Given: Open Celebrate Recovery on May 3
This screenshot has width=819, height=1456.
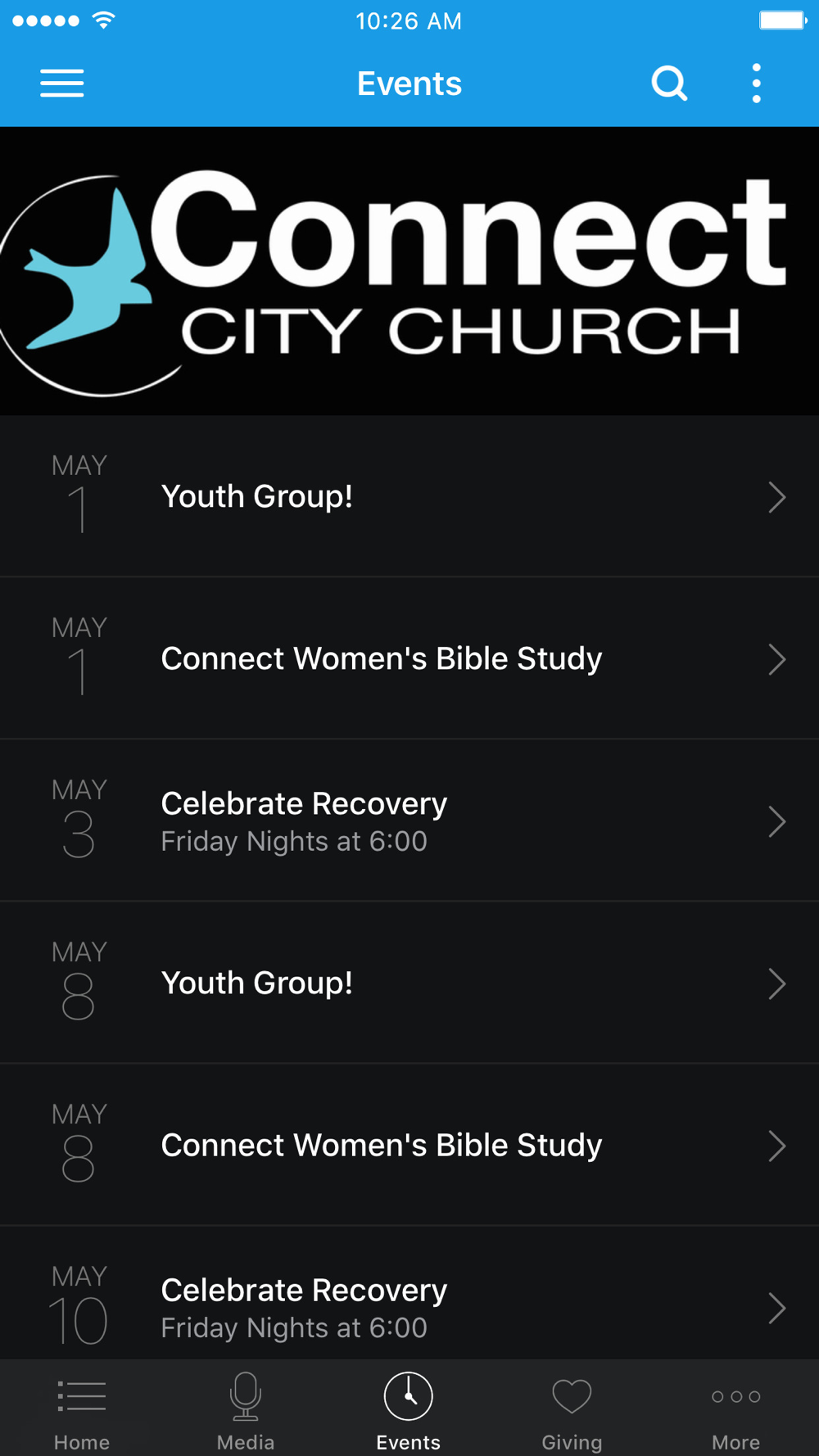Looking at the screenshot, I should click(x=409, y=821).
